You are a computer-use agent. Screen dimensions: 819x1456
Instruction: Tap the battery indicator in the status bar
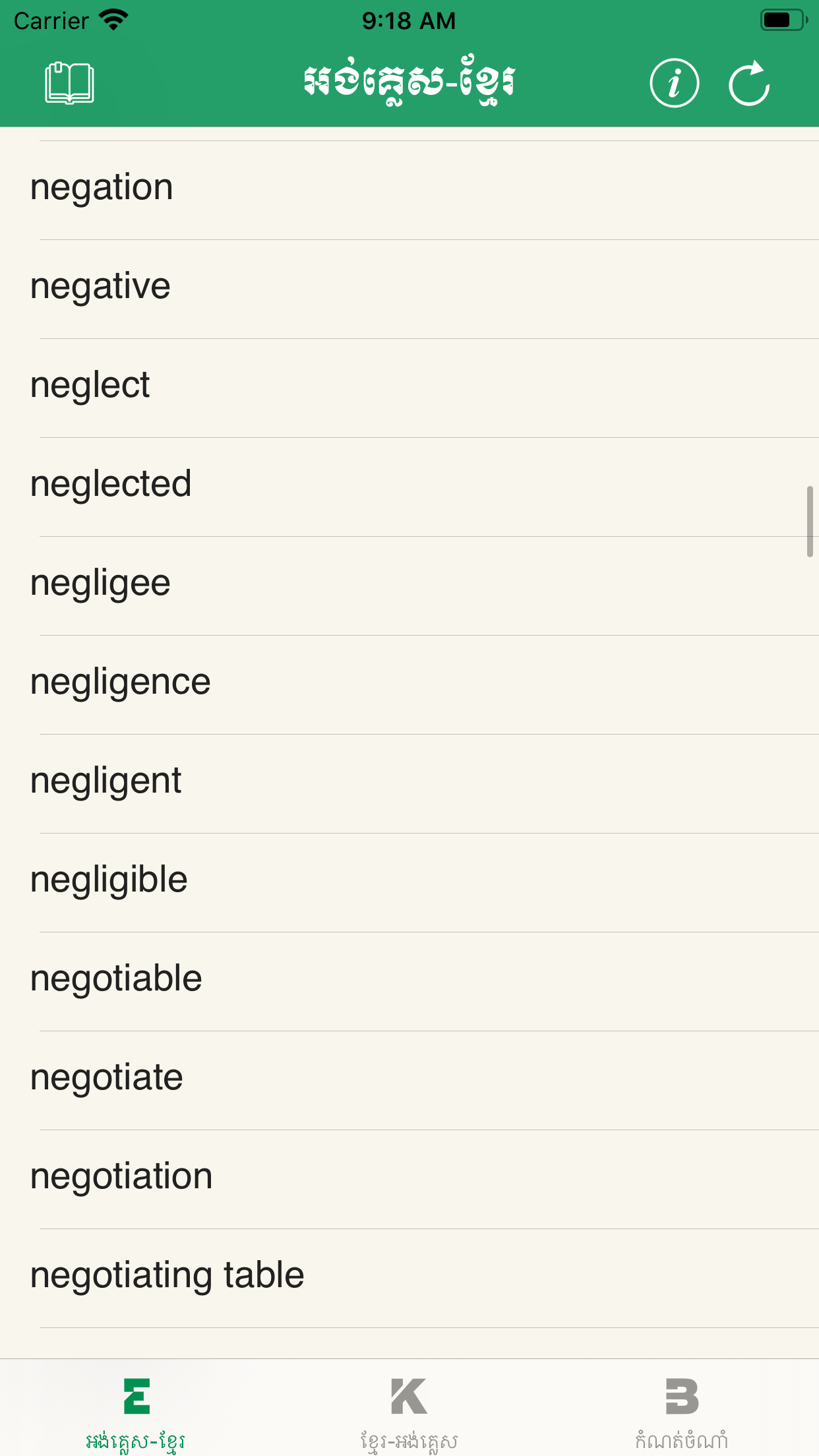781,19
